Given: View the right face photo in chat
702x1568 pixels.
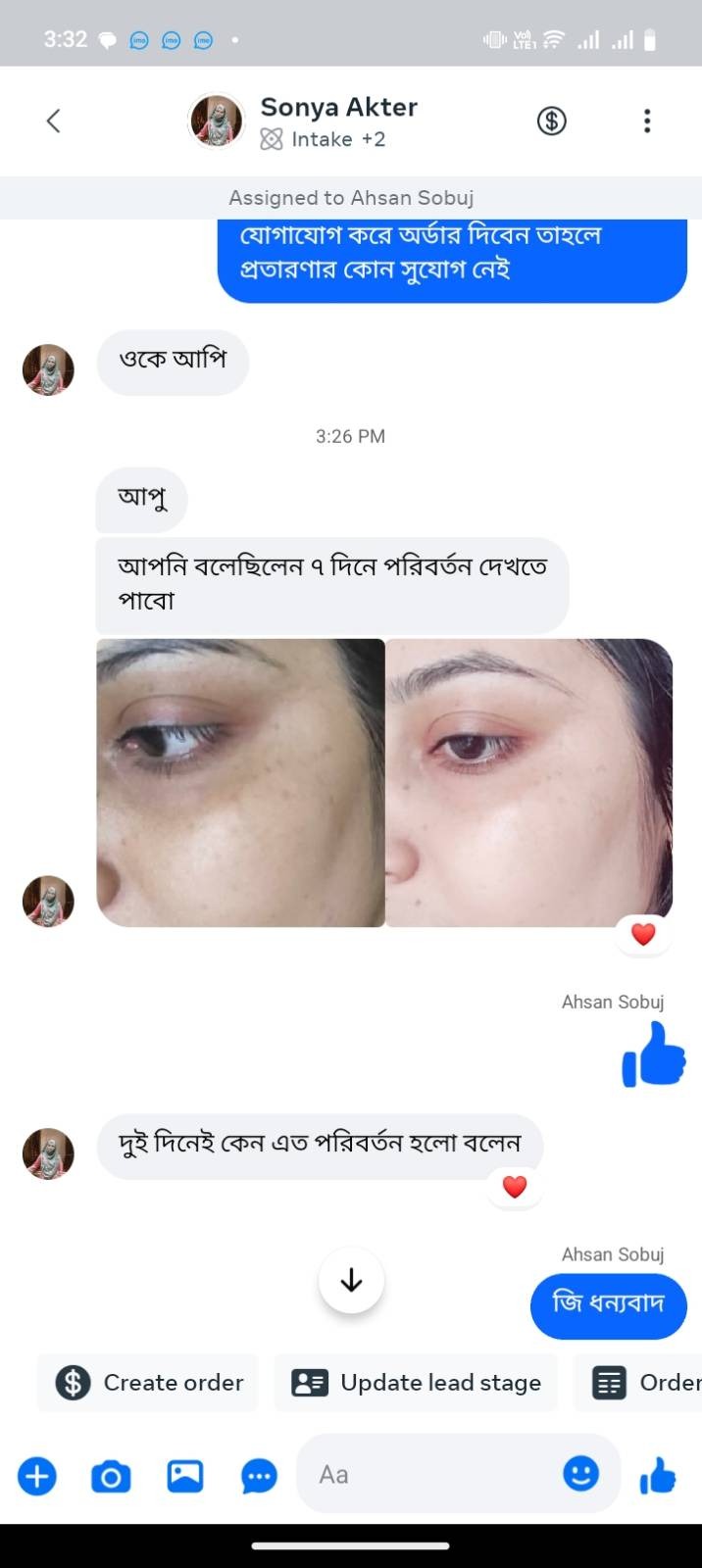Looking at the screenshot, I should click(528, 782).
